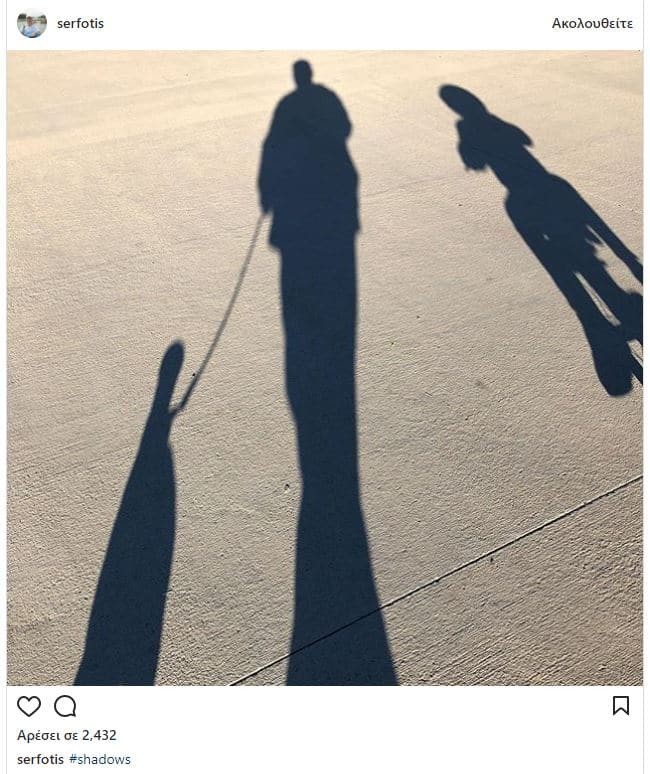Open serfotis profile picture avatar
The width and height of the screenshot is (650, 774).
(32, 23)
